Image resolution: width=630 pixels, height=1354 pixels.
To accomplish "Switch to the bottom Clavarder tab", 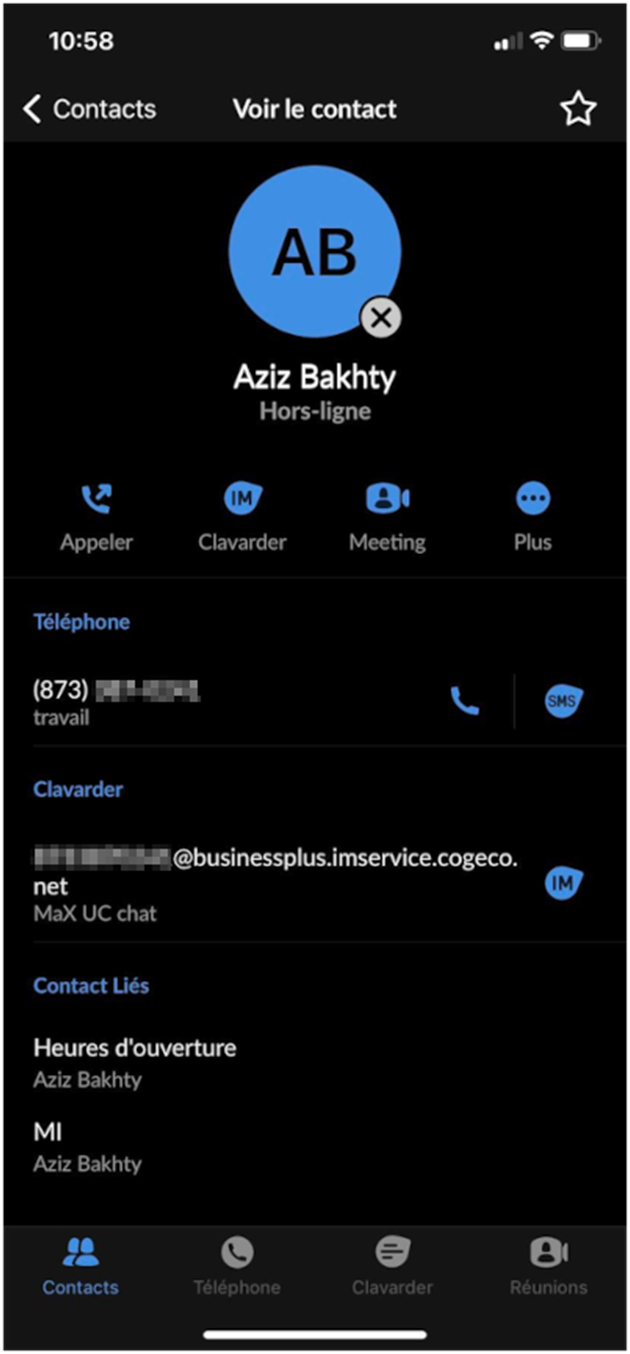I will pyautogui.click(x=392, y=1267).
